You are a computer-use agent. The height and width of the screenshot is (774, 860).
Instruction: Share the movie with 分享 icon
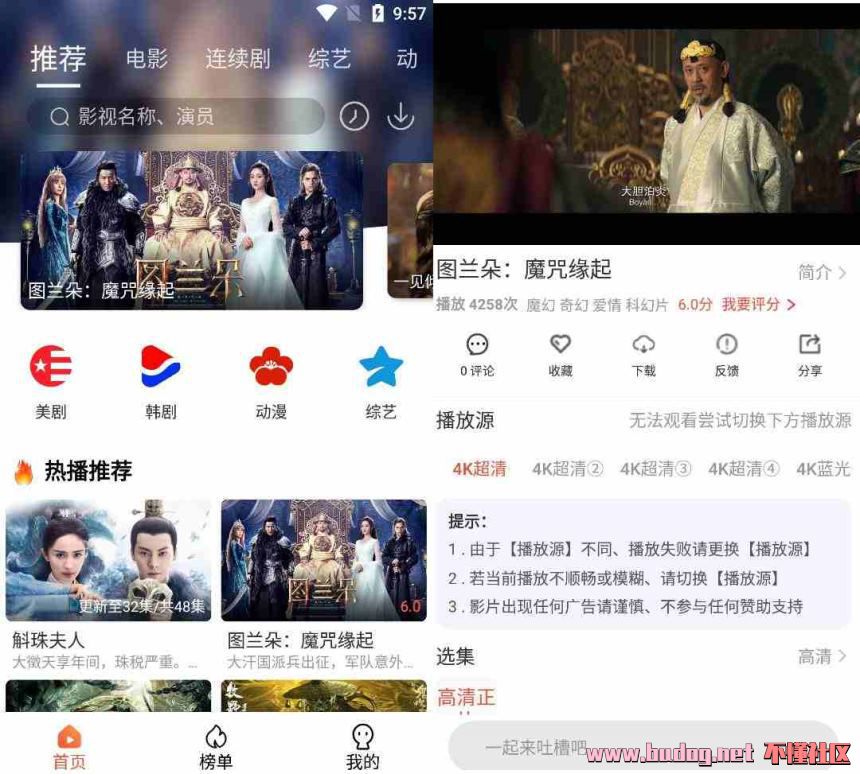coord(809,354)
